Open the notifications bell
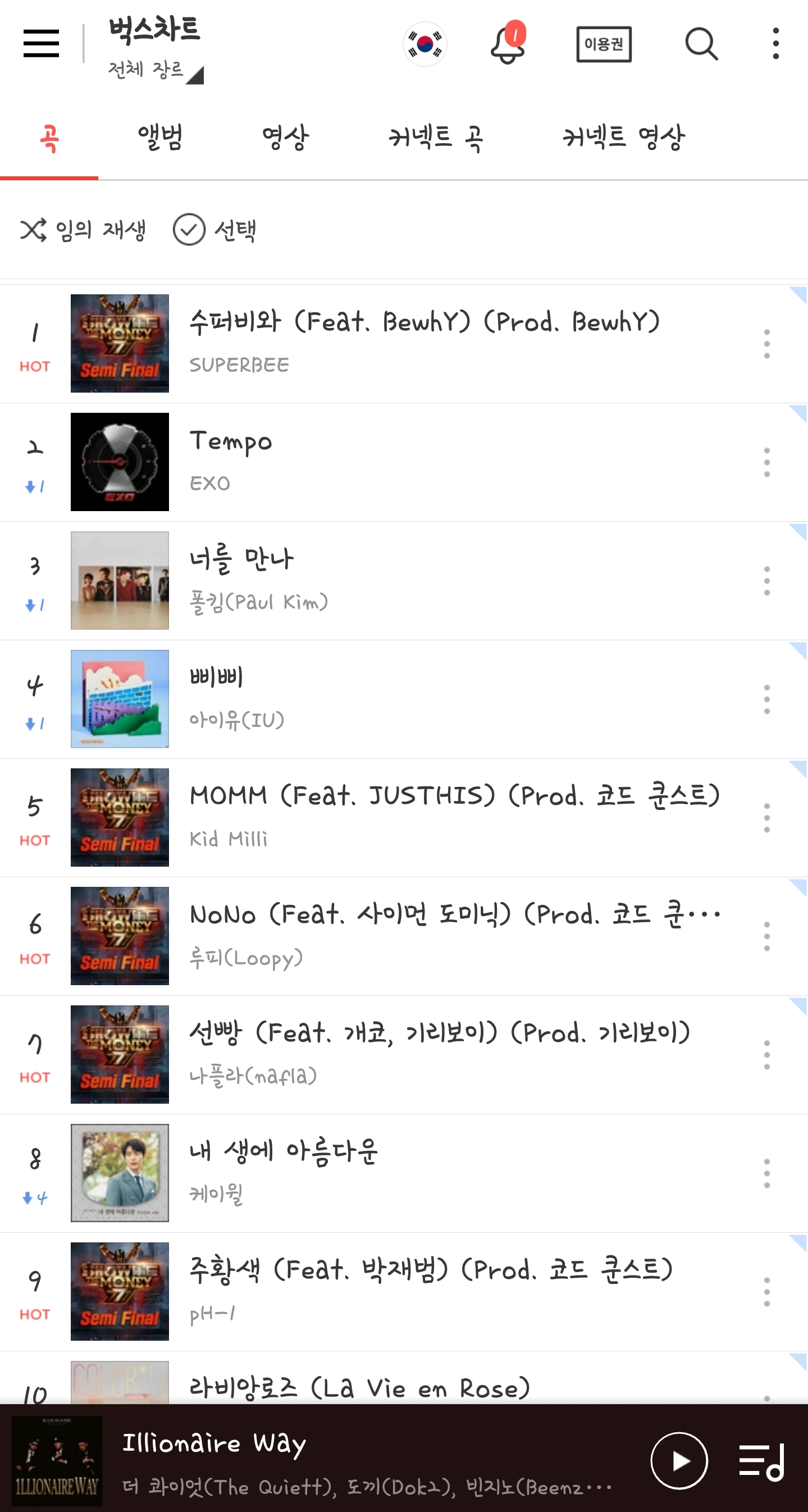 click(508, 44)
